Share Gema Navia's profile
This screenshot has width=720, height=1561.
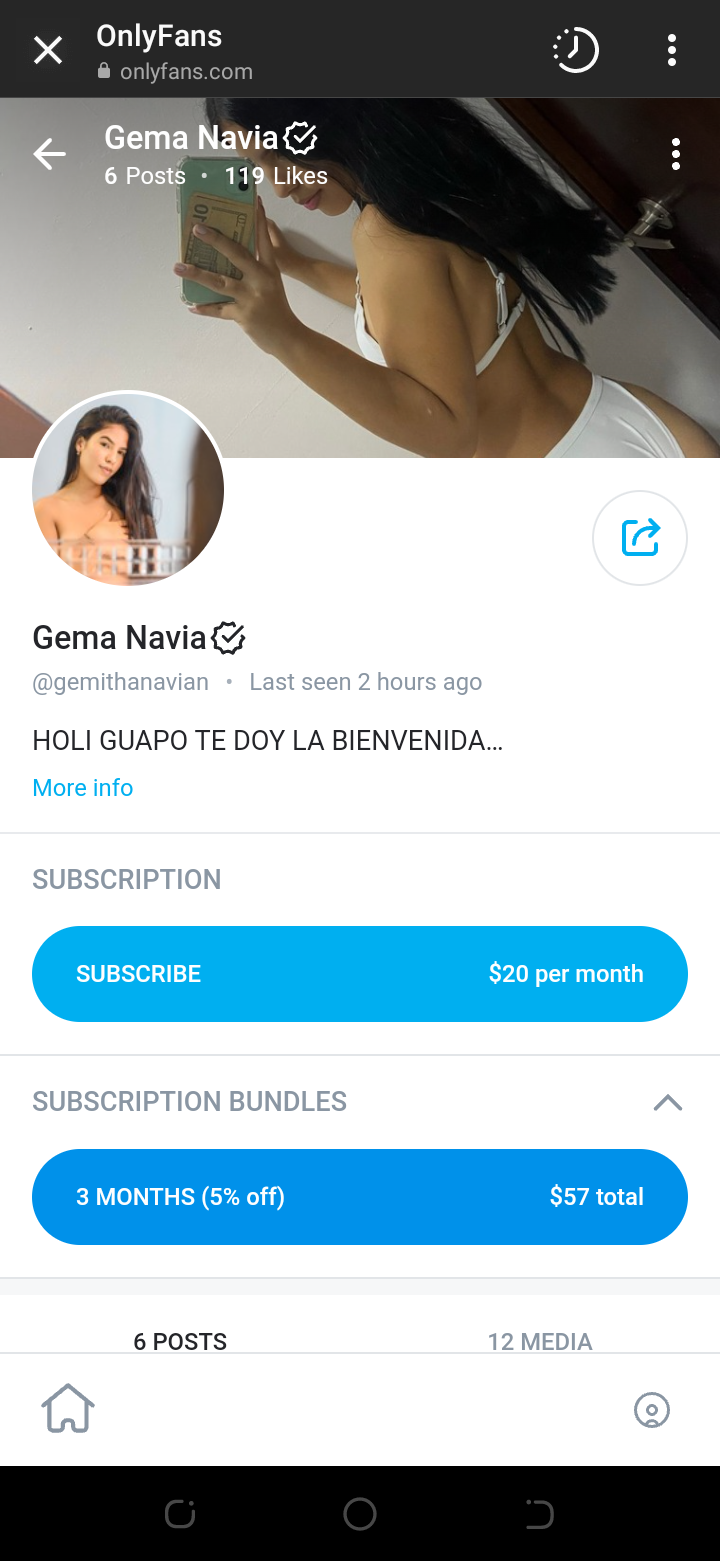pos(640,538)
